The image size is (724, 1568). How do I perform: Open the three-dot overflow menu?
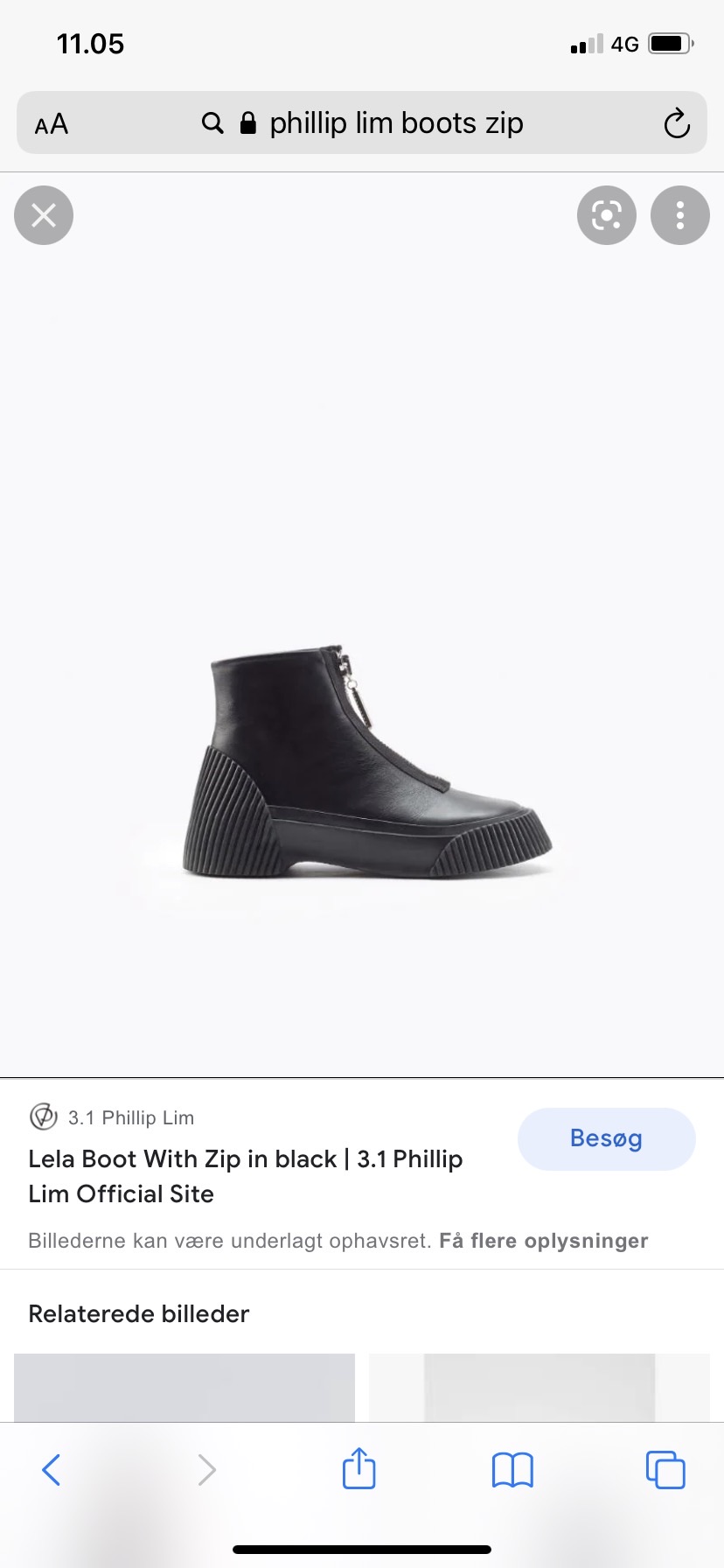679,215
